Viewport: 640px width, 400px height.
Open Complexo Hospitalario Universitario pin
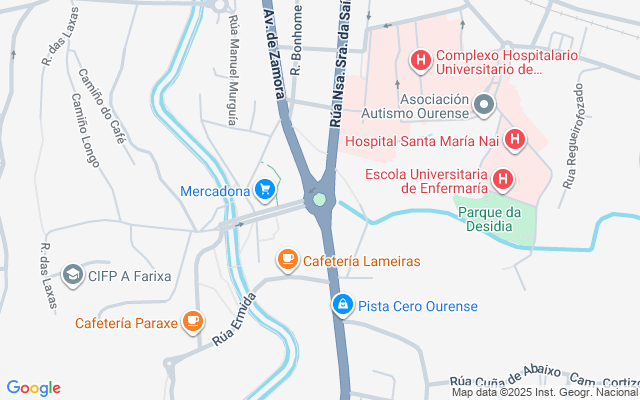point(421,62)
